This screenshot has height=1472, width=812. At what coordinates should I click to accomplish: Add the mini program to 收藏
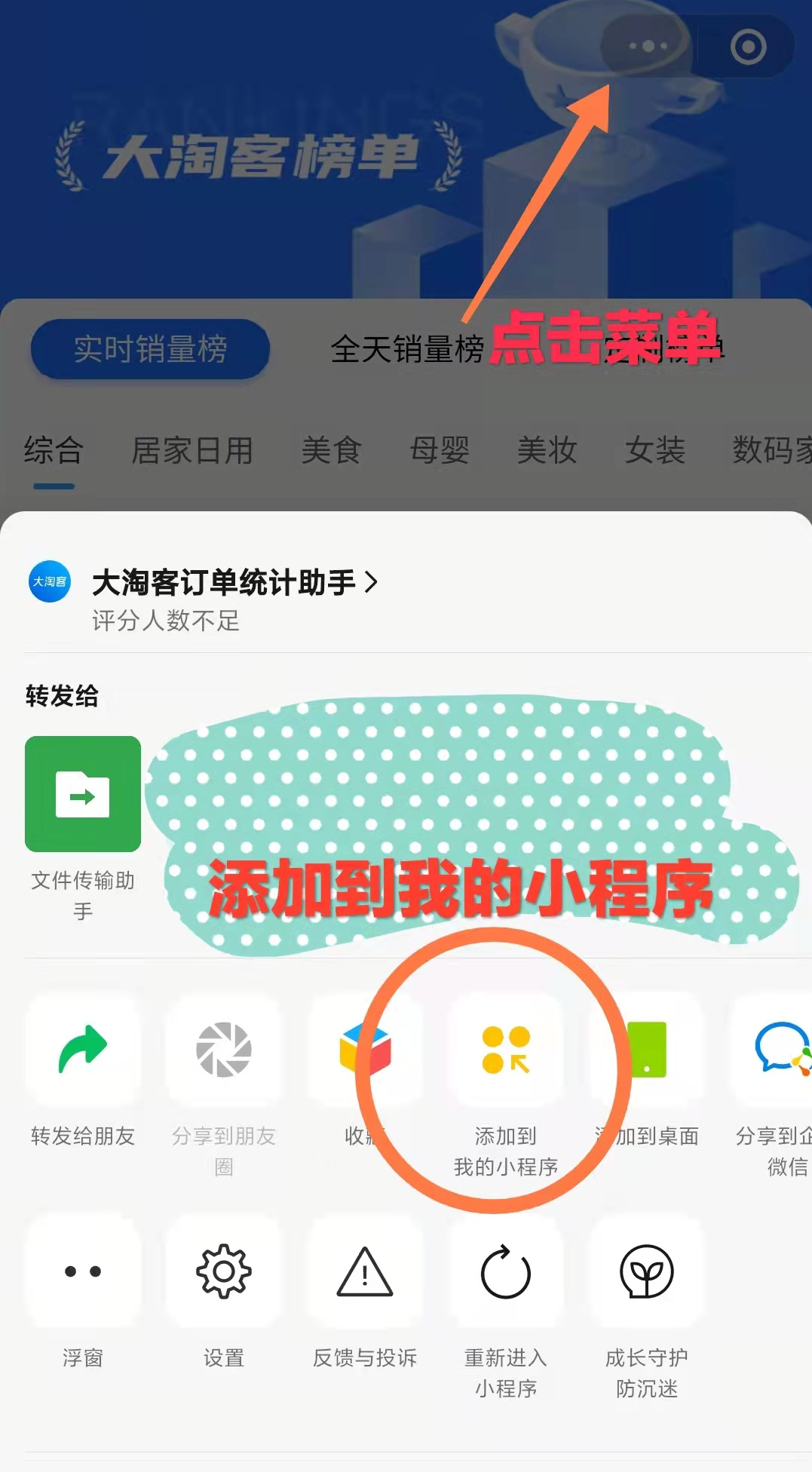coord(365,1050)
